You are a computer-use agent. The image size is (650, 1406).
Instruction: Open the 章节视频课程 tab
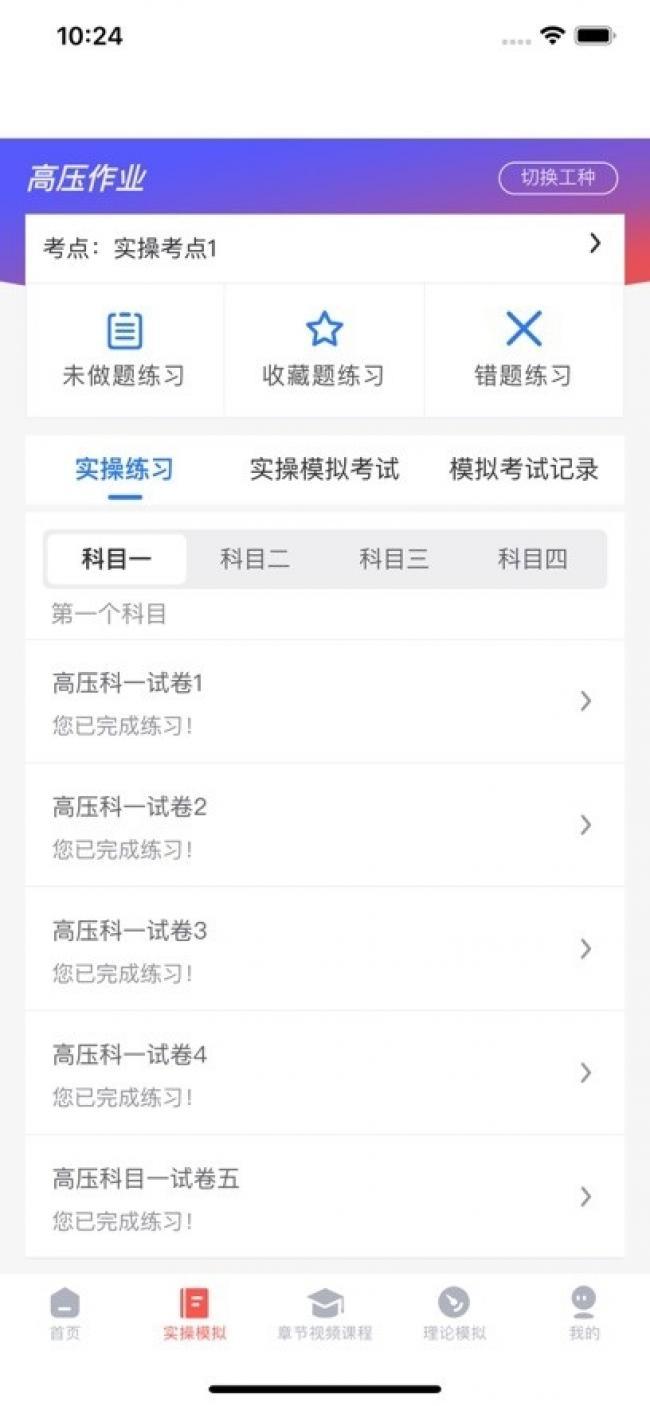pos(325,1314)
